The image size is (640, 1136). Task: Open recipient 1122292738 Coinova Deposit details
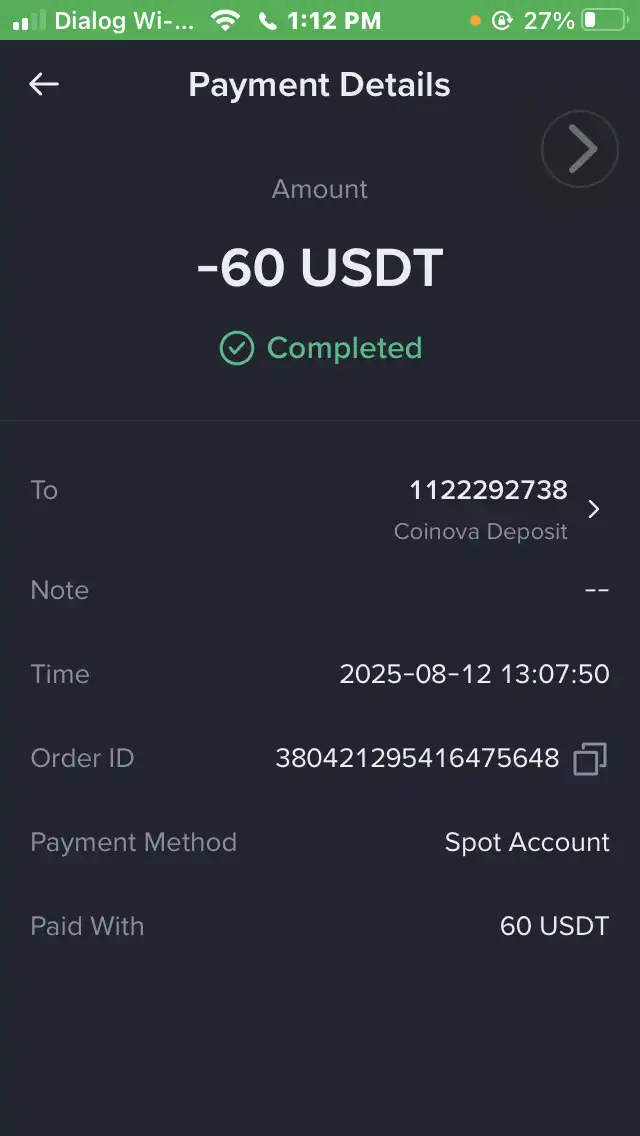point(593,509)
